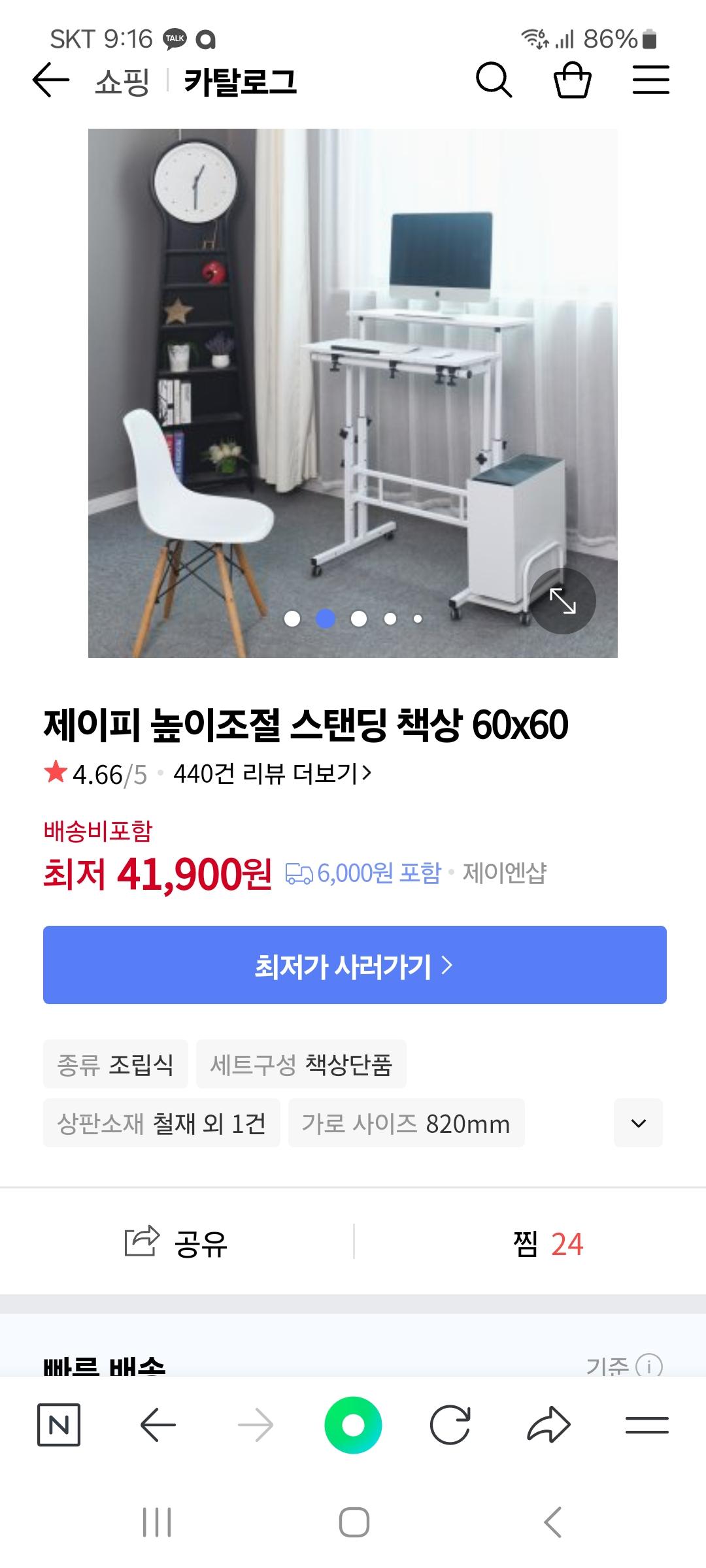Reload the current page

coord(450,1425)
